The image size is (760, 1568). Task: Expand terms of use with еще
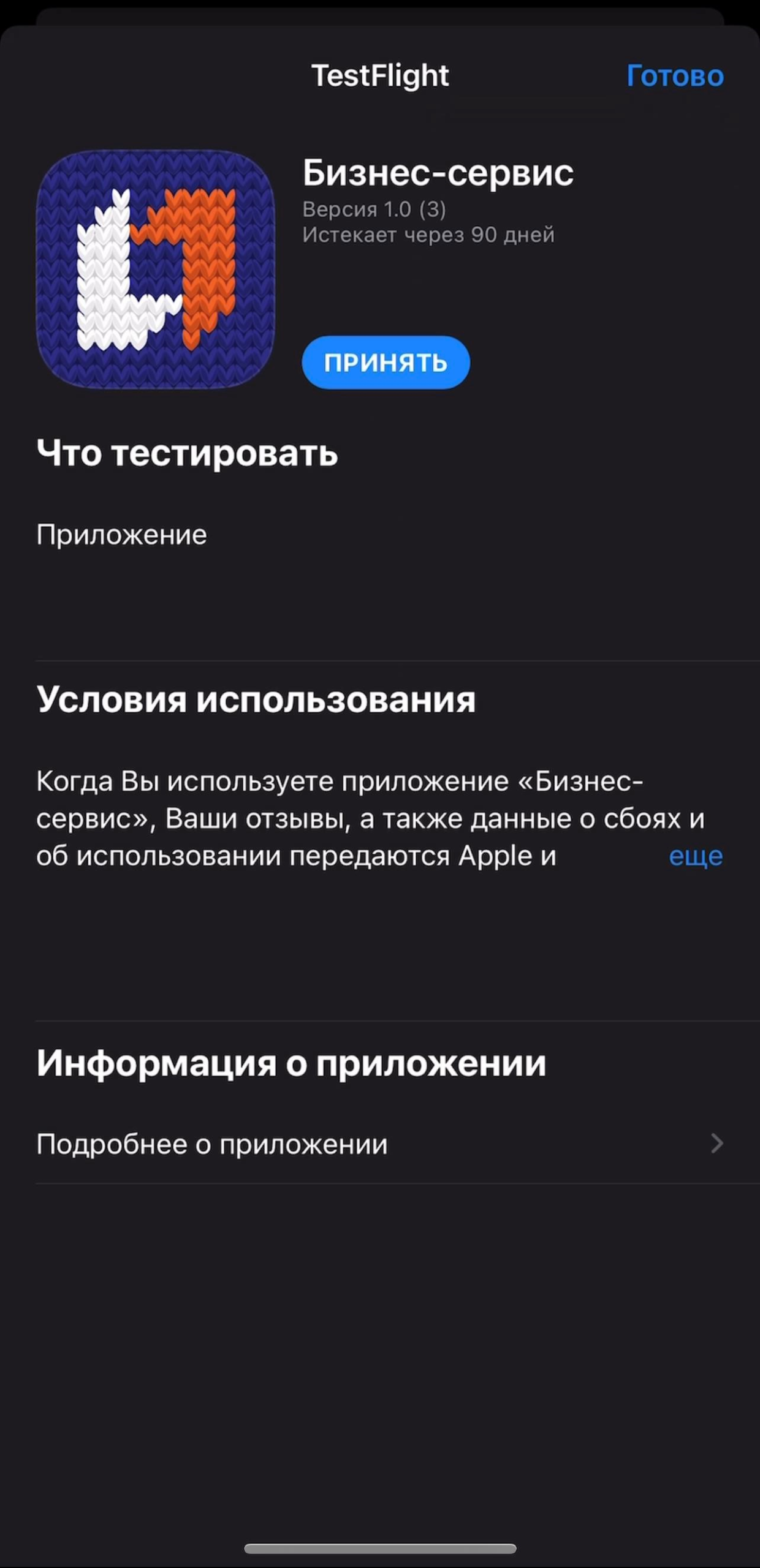click(x=695, y=856)
